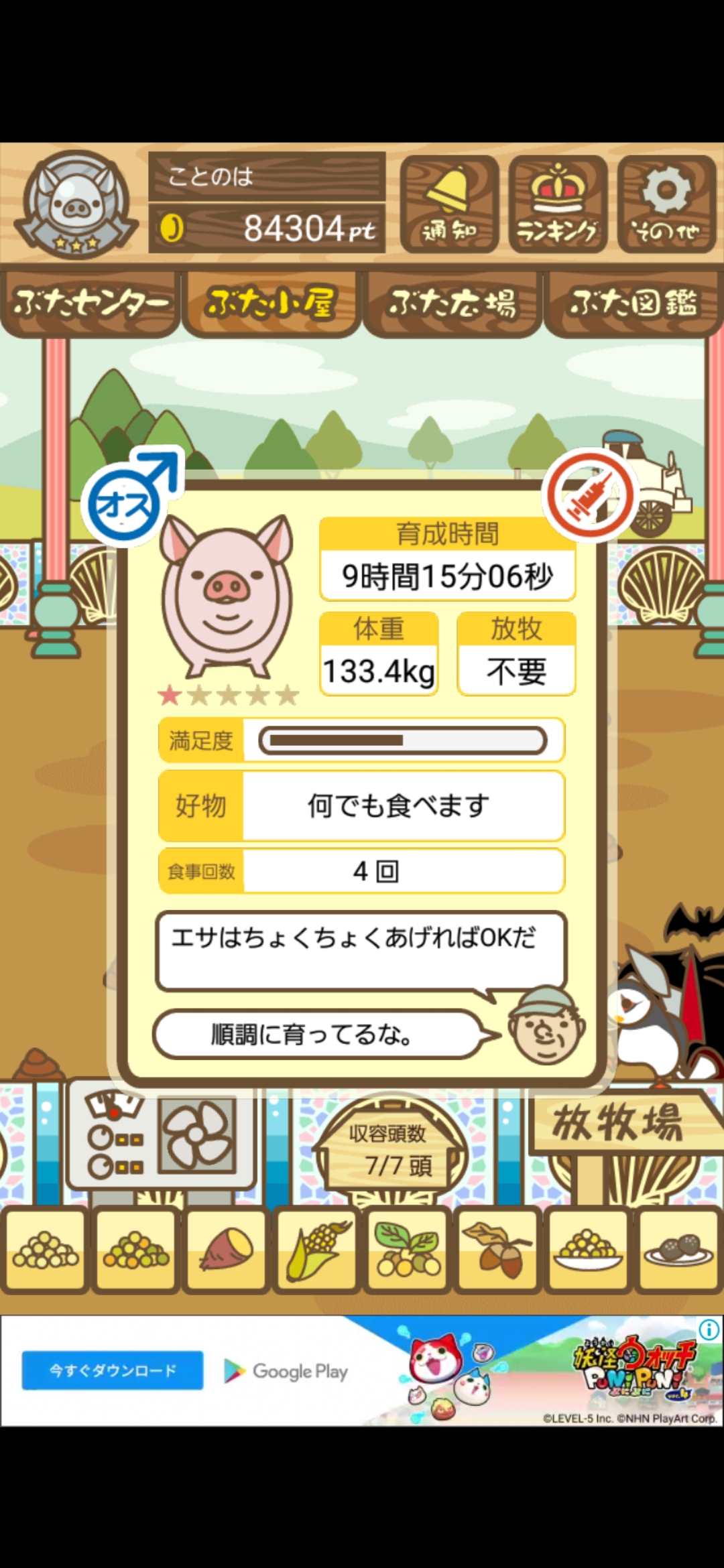Feed the corn item
This screenshot has height=1568, width=724.
(x=316, y=1250)
